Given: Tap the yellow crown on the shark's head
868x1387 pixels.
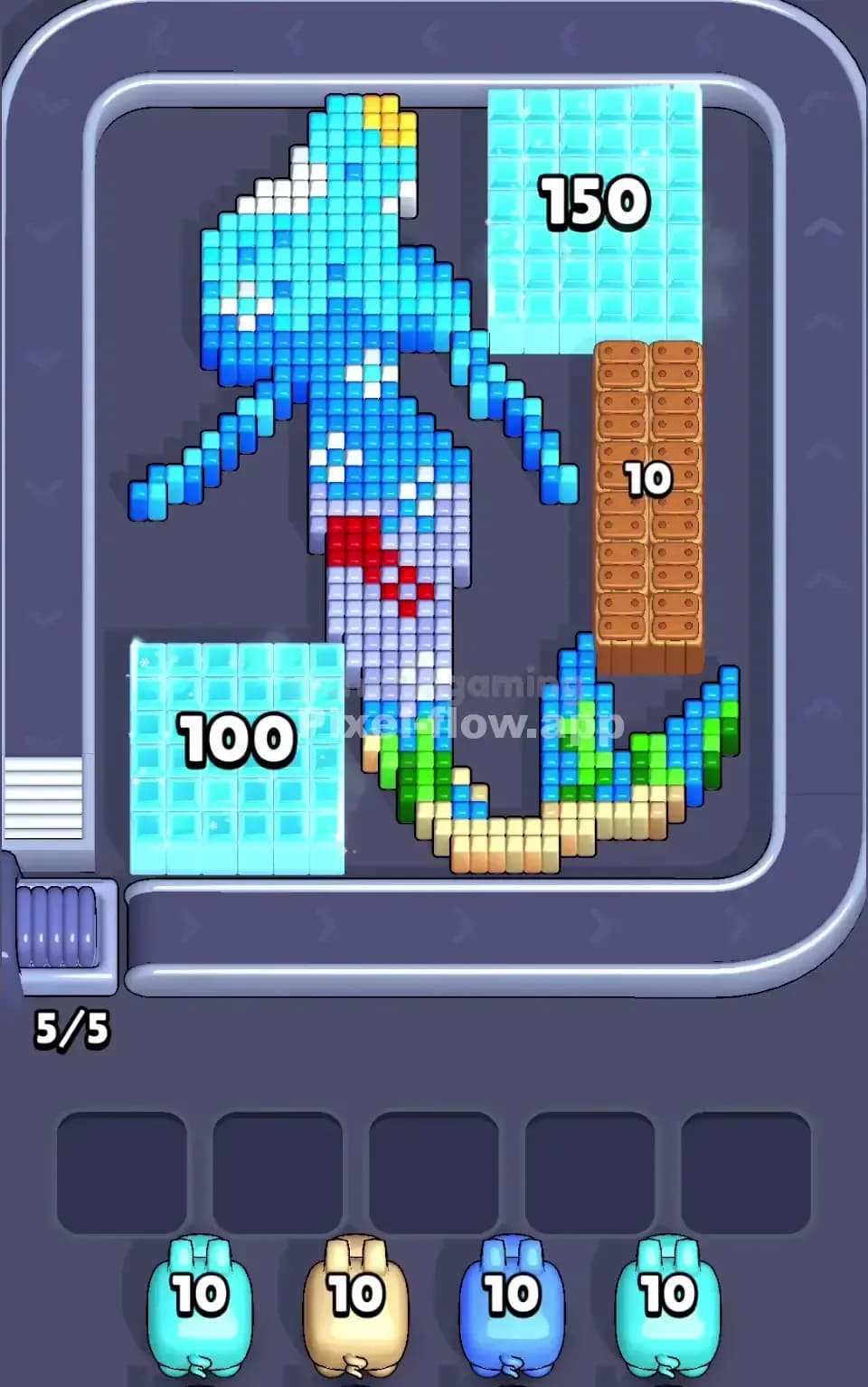Looking at the screenshot, I should pyautogui.click(x=383, y=118).
